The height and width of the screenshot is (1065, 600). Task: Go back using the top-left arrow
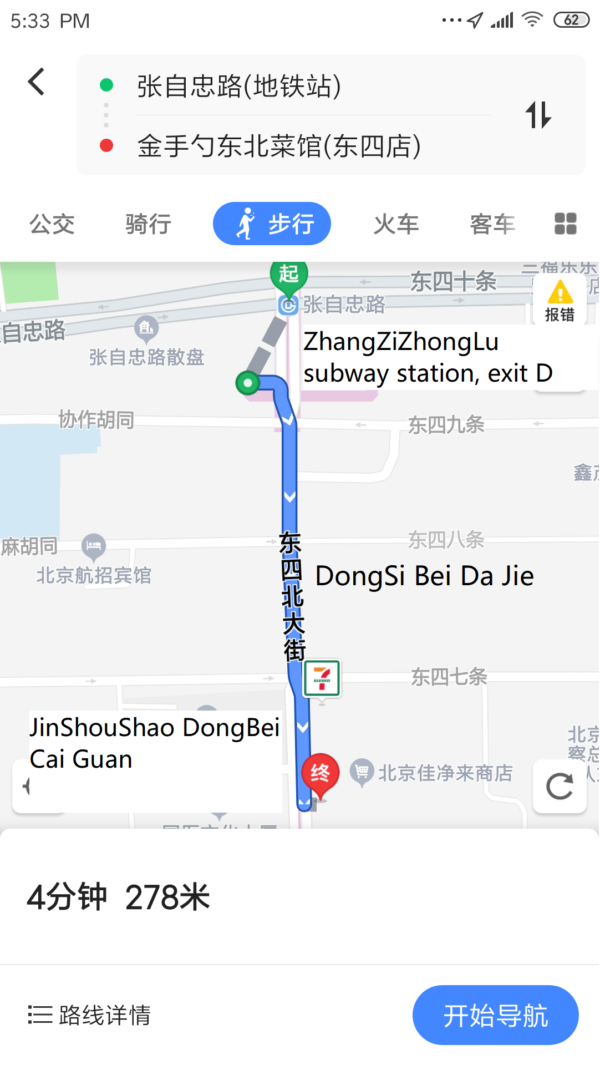click(36, 82)
